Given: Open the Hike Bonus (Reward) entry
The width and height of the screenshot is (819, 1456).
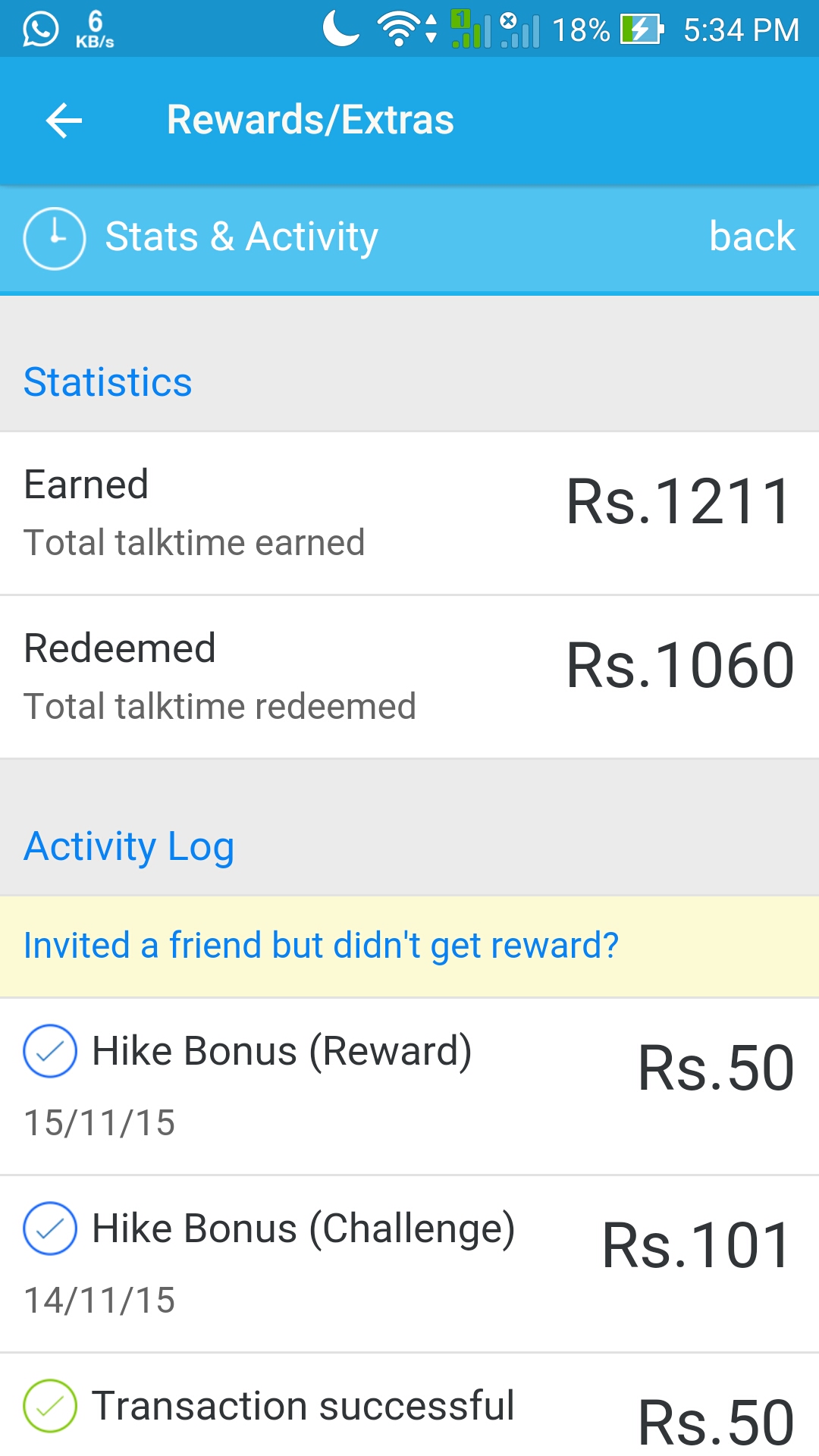Looking at the screenshot, I should [409, 1086].
